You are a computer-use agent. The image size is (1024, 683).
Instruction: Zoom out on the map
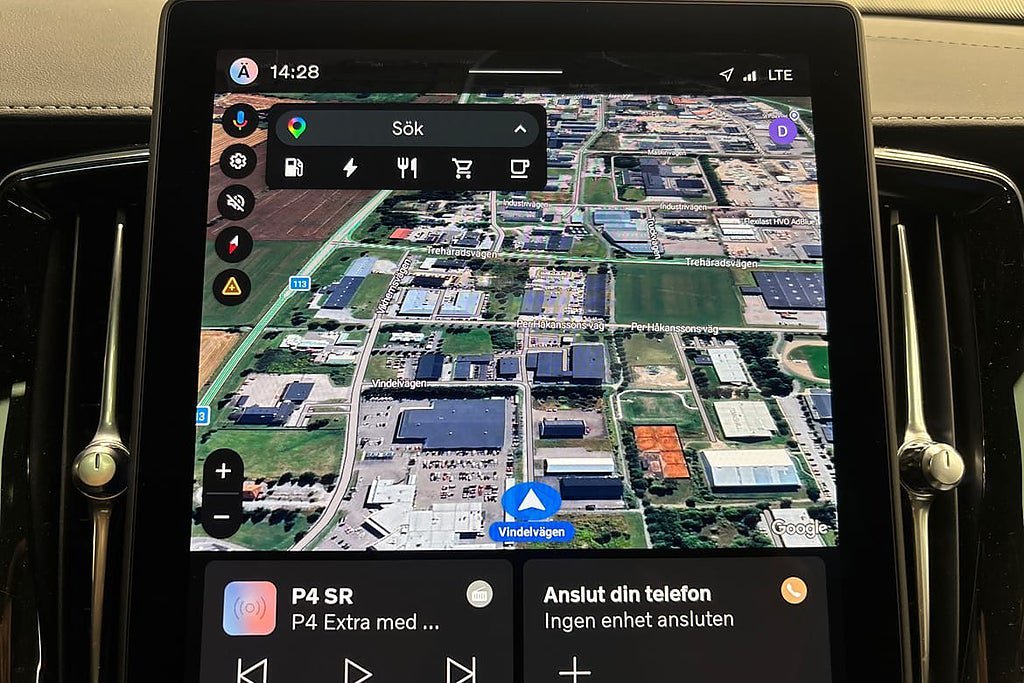(222, 516)
